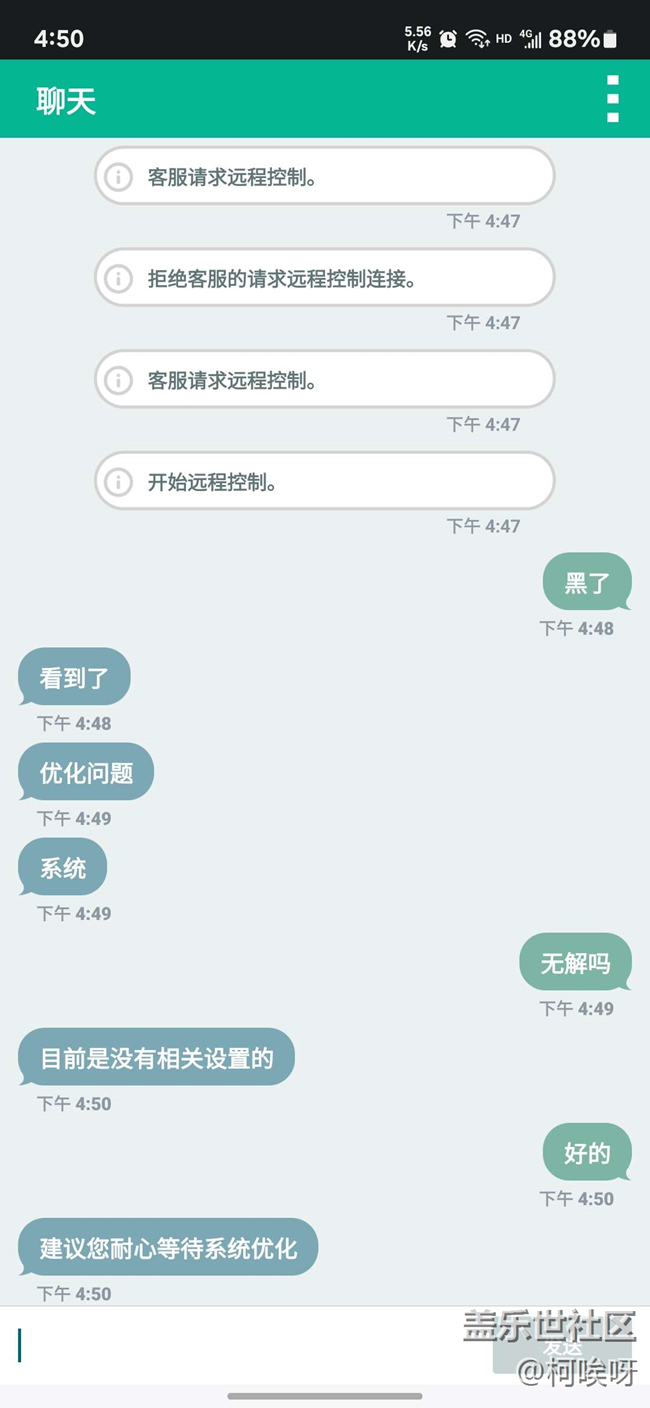Viewport: 650px width, 1408px height.
Task: Open the three-dot overflow menu
Action: (x=613, y=99)
